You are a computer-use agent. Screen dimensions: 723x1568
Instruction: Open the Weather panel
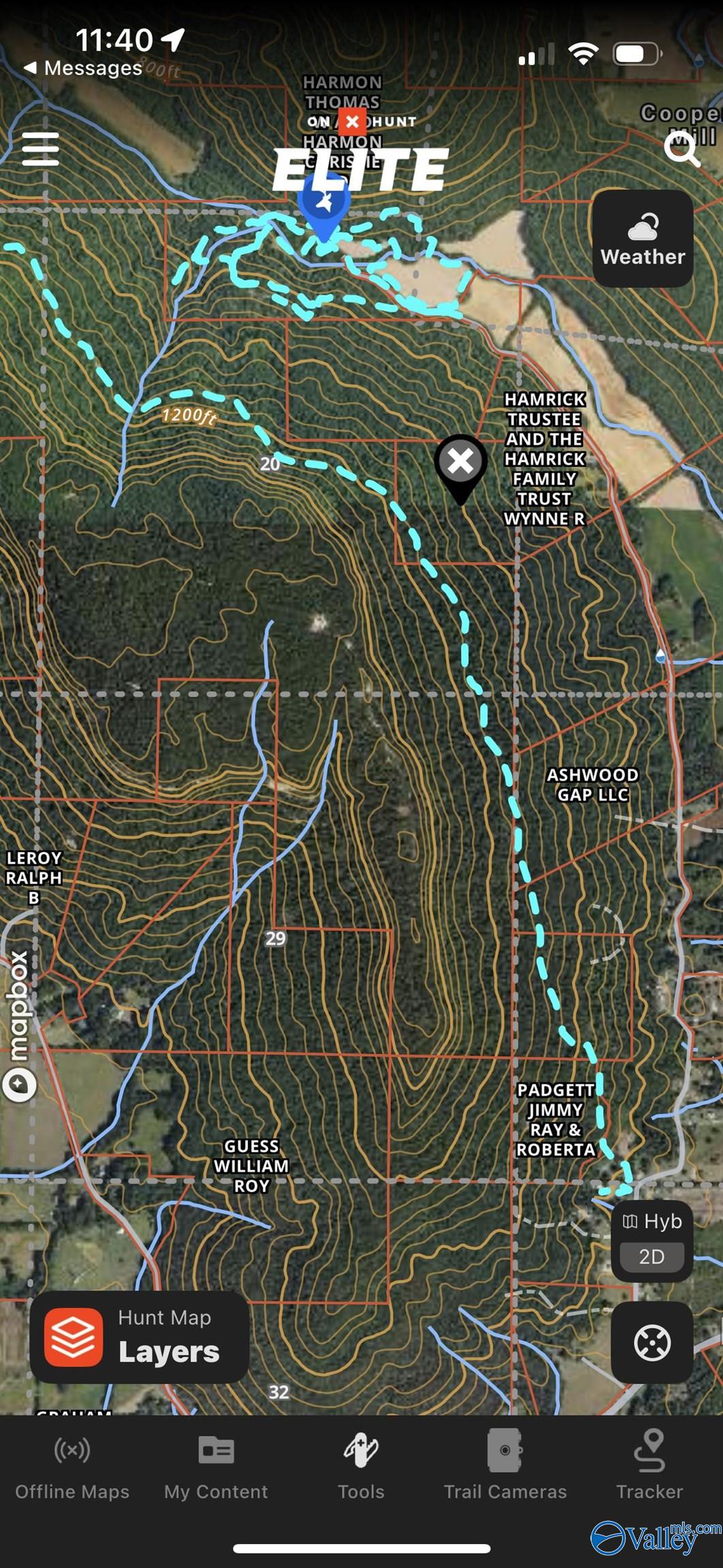point(643,239)
